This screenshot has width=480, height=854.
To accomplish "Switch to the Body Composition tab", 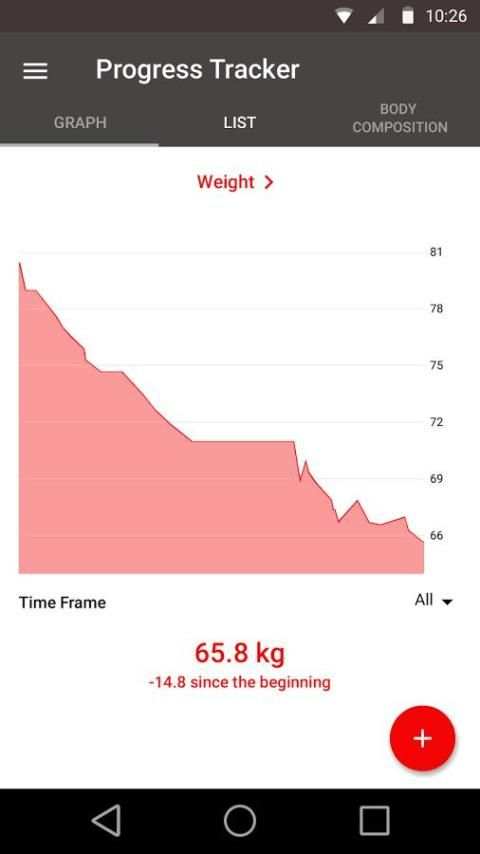I will point(399,118).
